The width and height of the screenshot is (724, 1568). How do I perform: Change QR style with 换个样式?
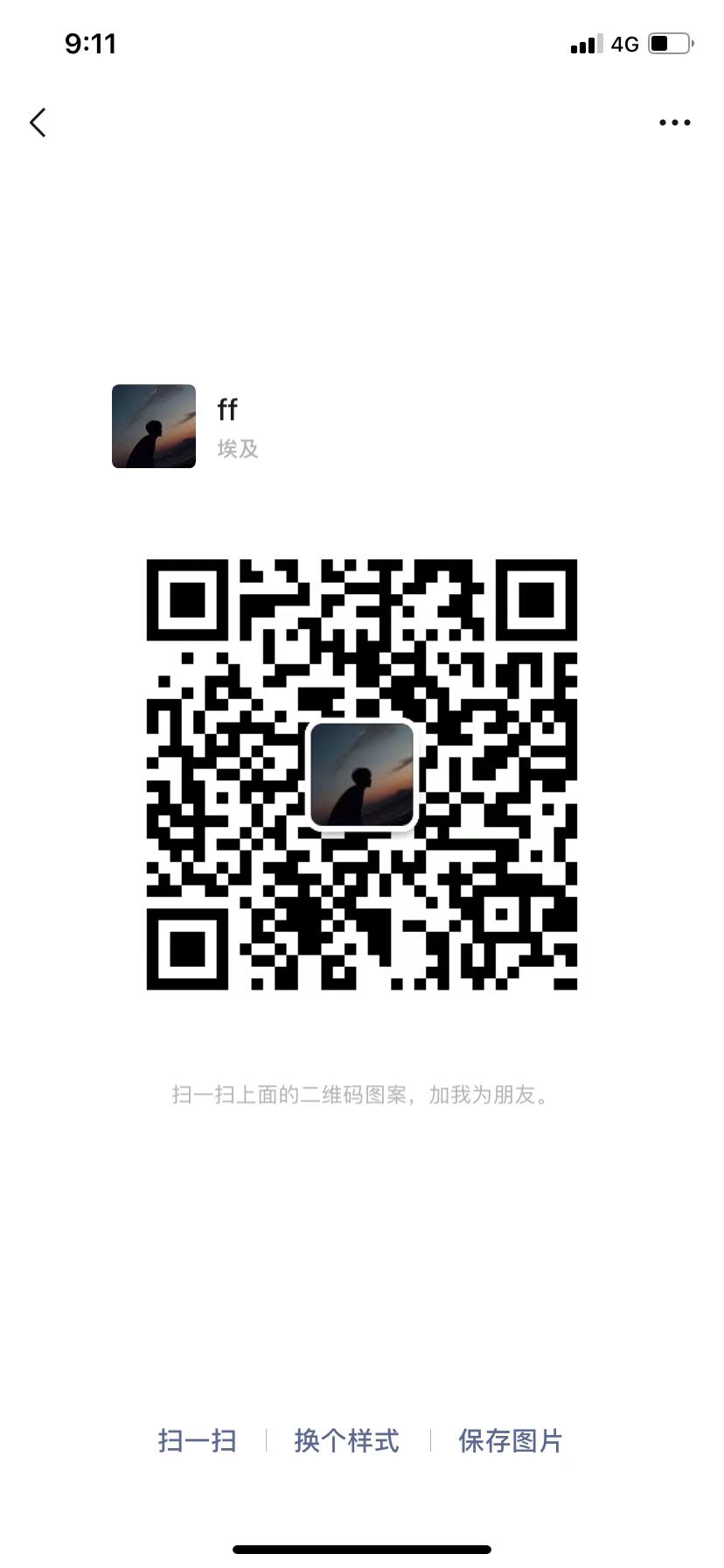click(347, 1440)
